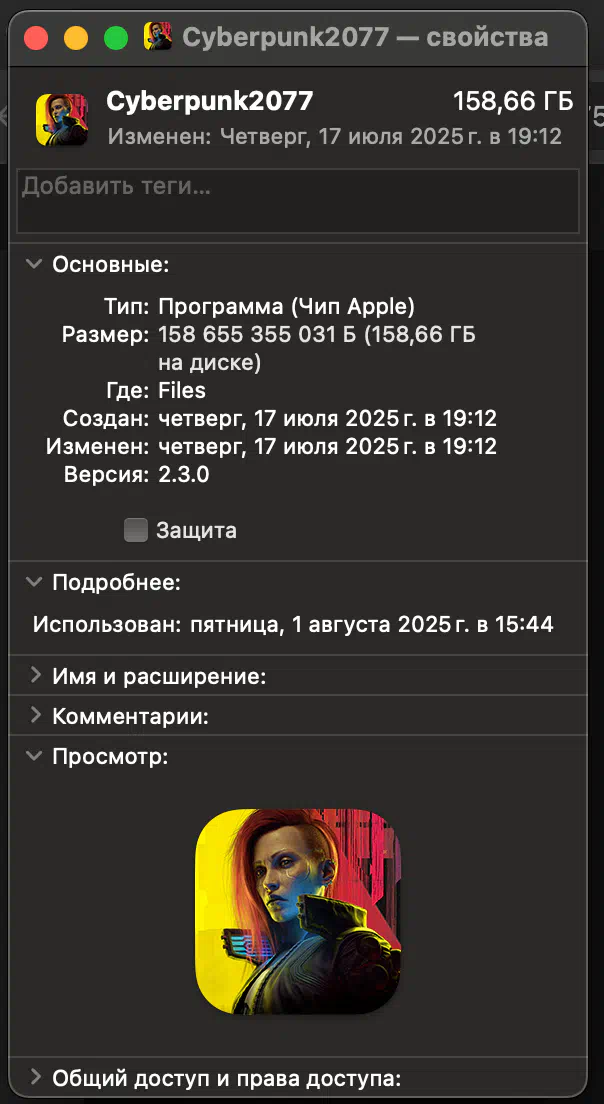This screenshot has width=604, height=1104.
Task: Minimize the window with the yellow button
Action: (75, 37)
